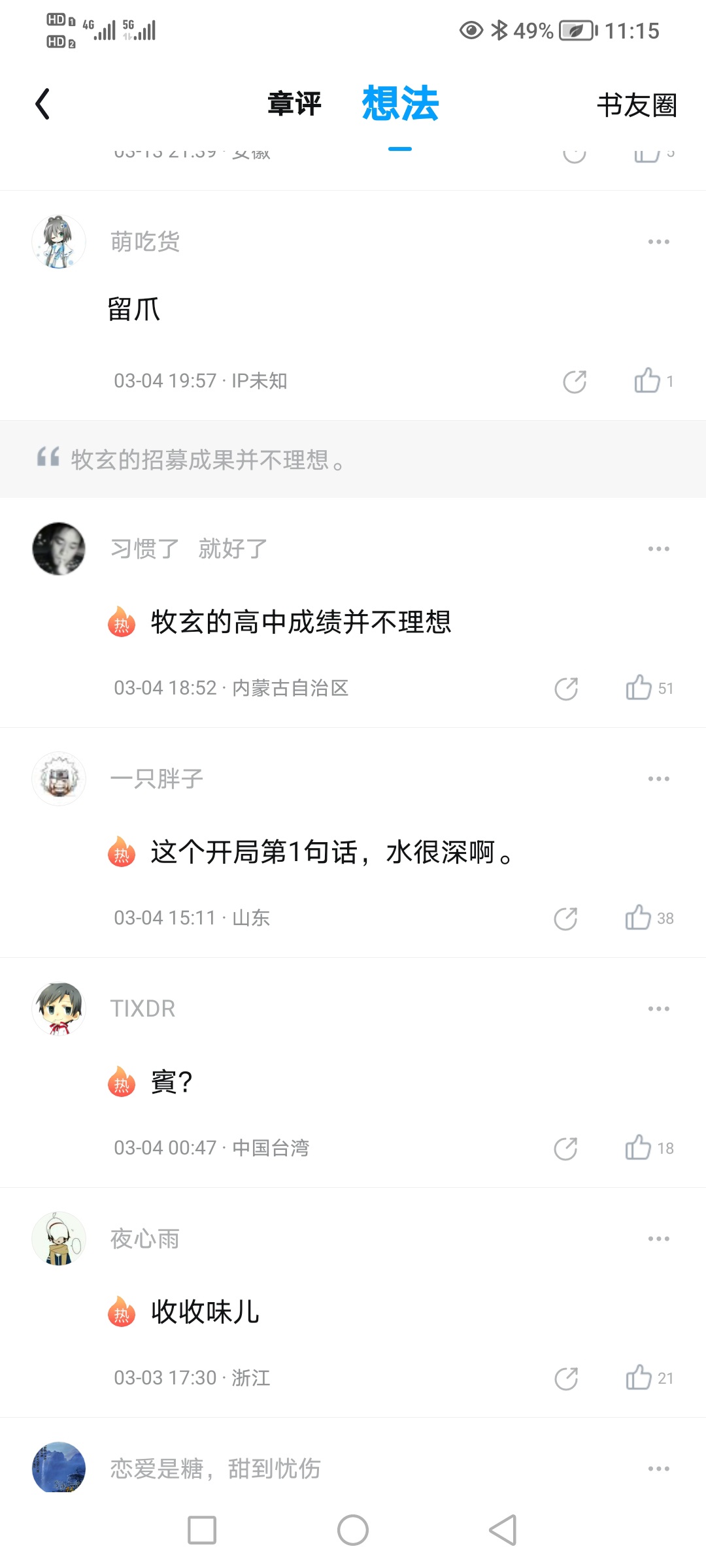Switch to the 章评 tab
706x1568 pixels.
[294, 105]
